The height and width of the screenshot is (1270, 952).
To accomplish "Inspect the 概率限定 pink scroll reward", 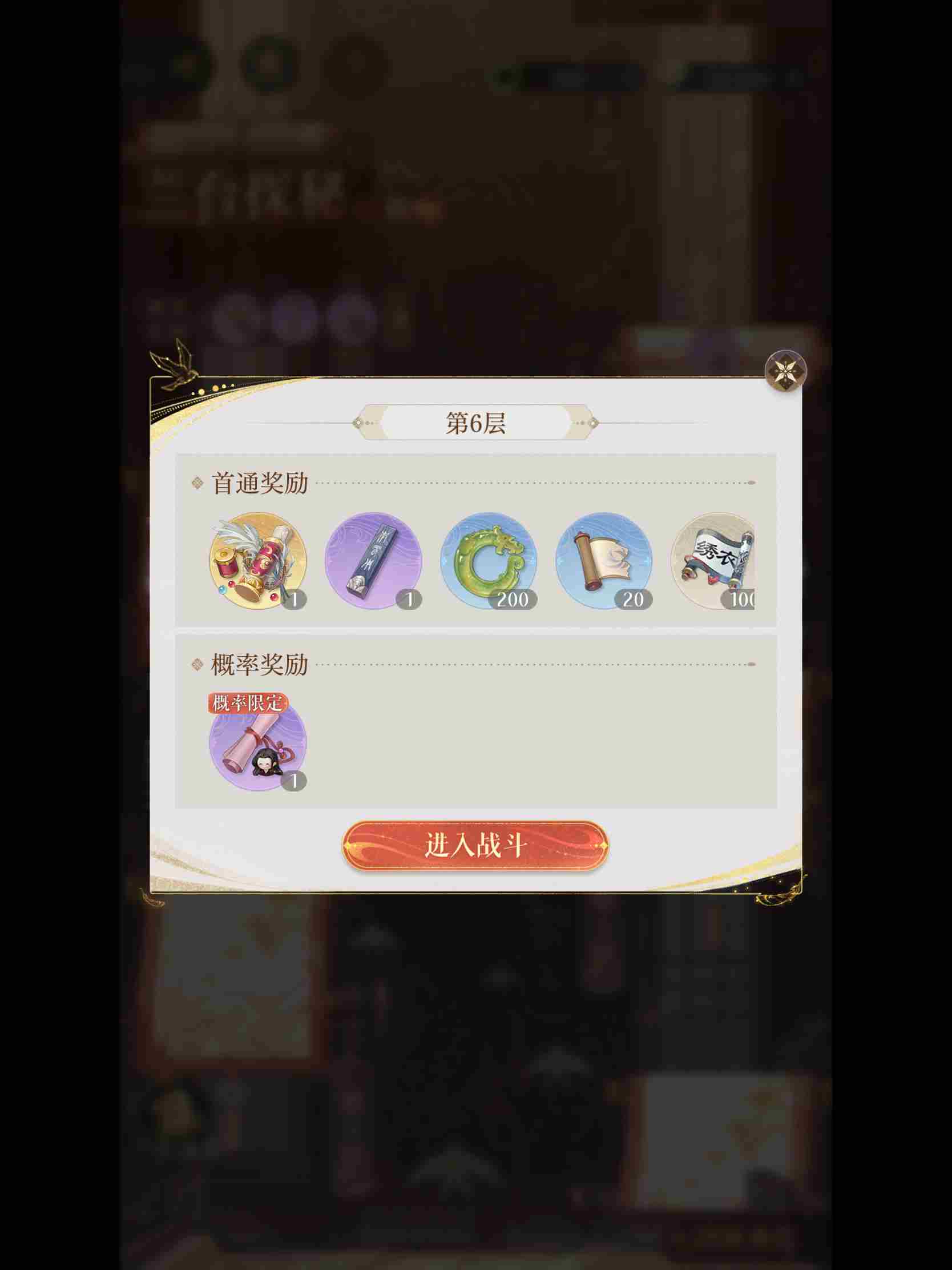I will [x=257, y=742].
